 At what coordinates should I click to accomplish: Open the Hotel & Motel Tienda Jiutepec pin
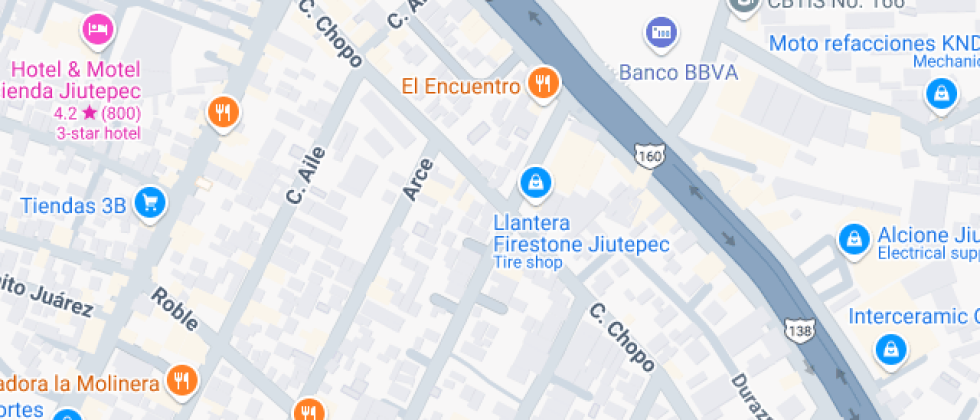pyautogui.click(x=97, y=31)
